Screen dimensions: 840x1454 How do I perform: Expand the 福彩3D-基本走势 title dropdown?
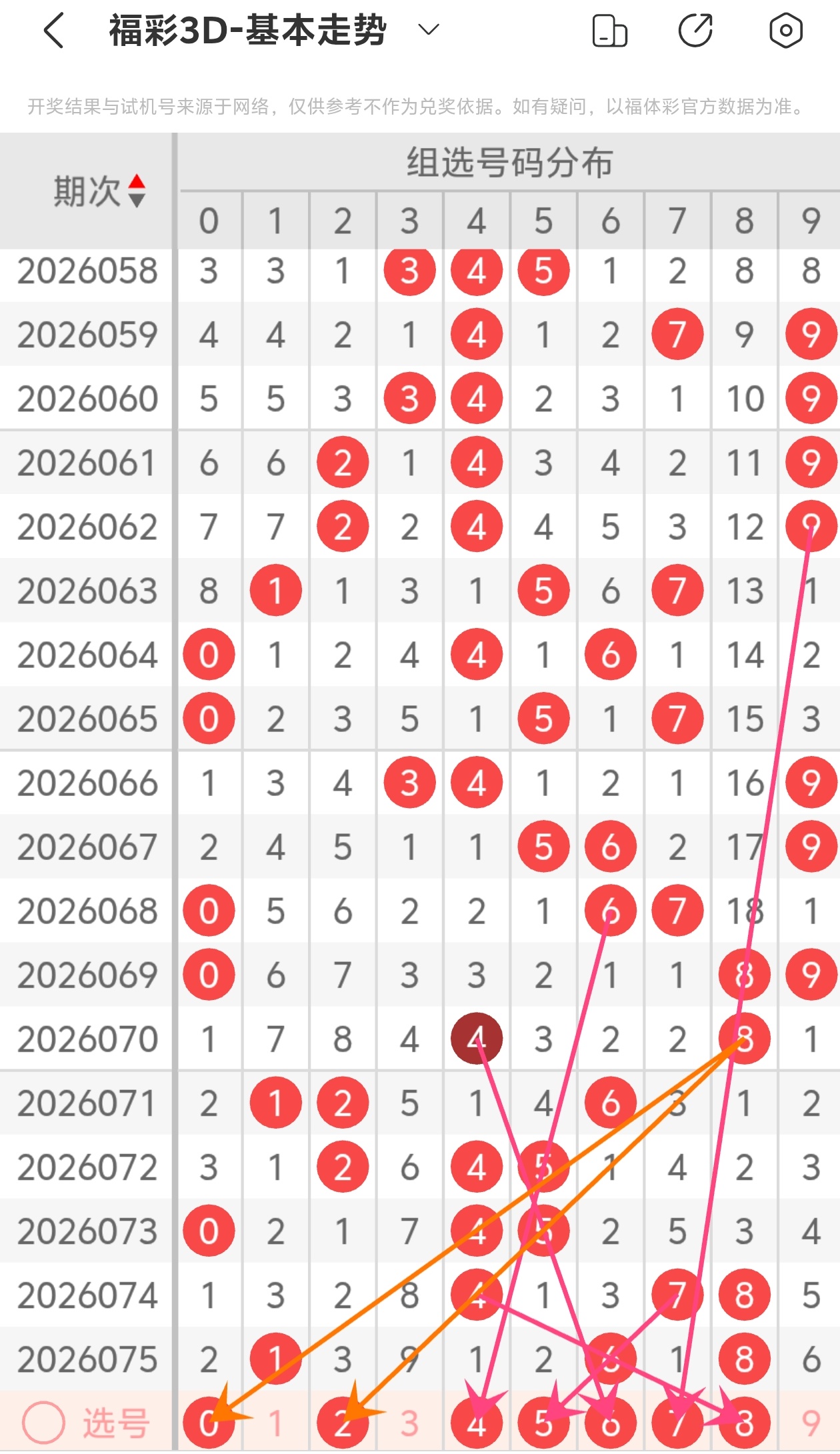tap(428, 29)
